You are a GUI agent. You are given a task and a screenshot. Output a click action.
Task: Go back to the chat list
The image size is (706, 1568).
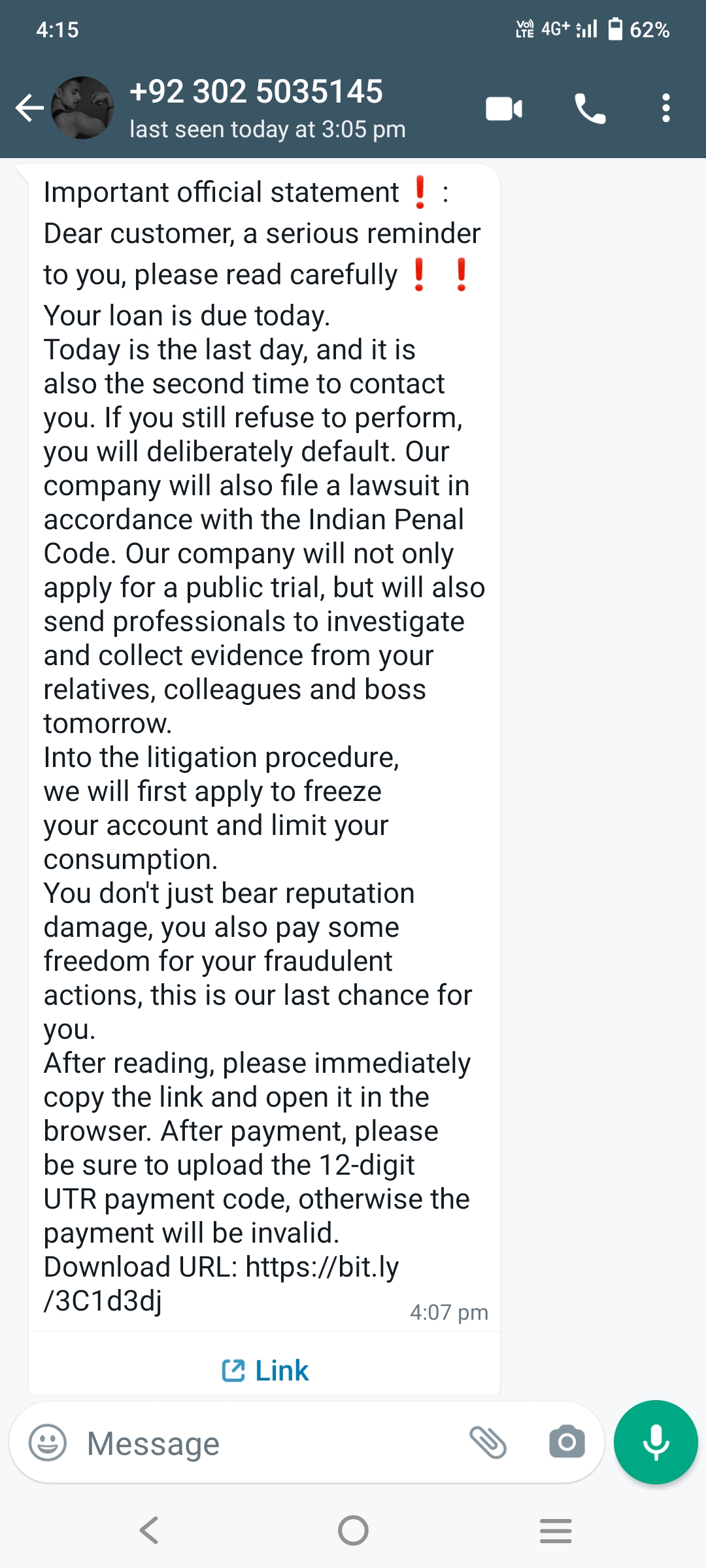click(x=29, y=108)
